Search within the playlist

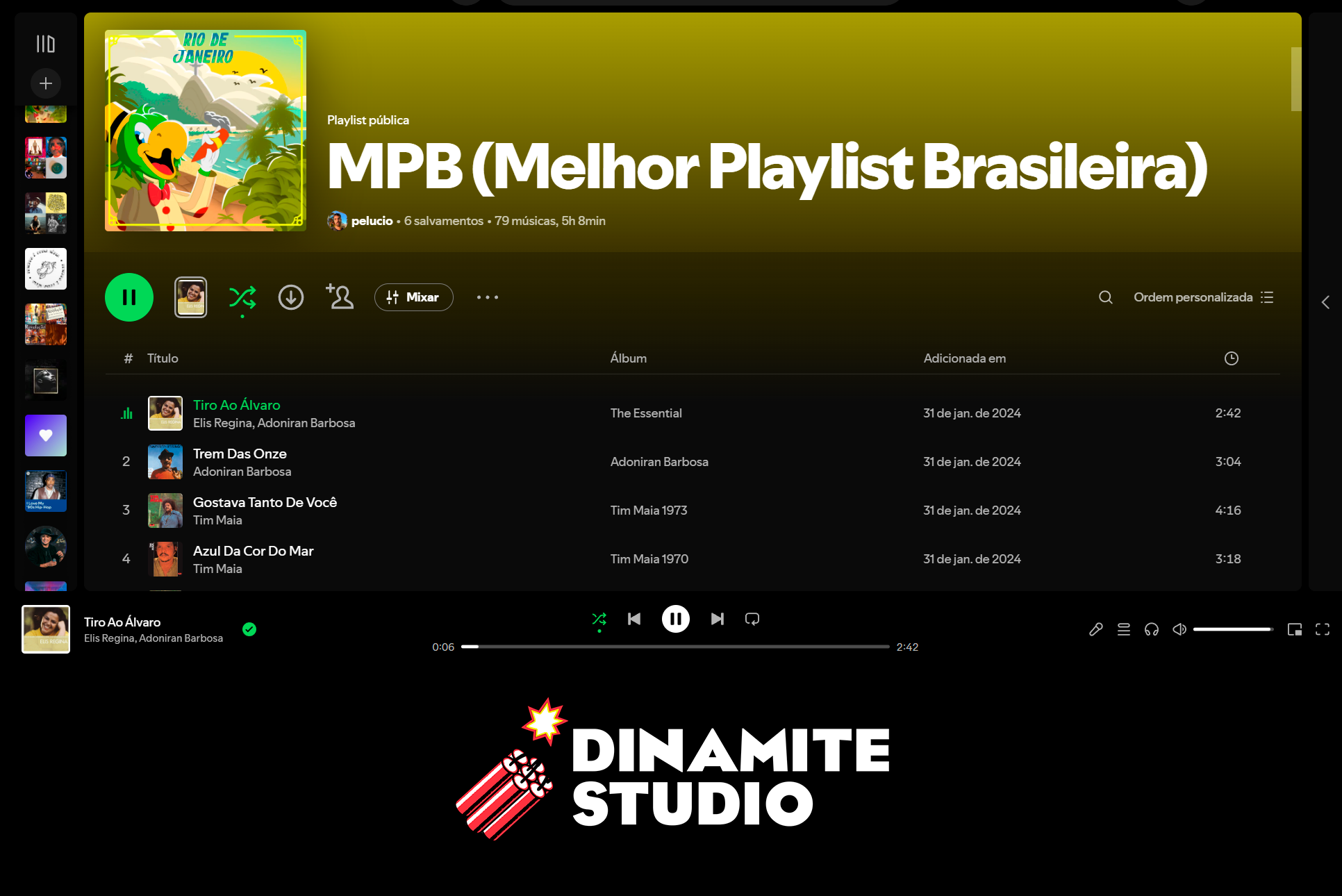click(1106, 297)
